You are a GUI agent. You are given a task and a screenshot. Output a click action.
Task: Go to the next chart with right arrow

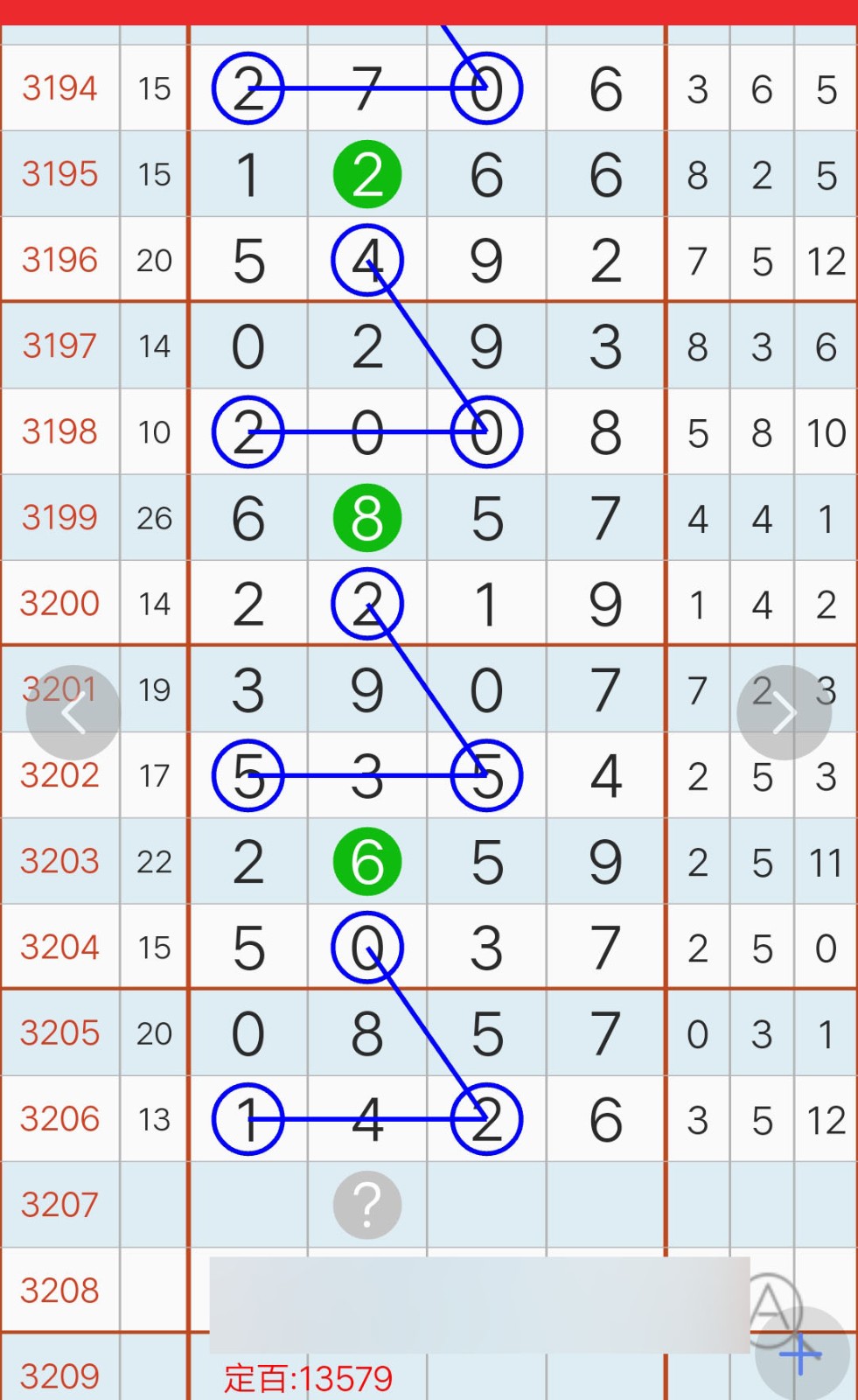coord(785,713)
